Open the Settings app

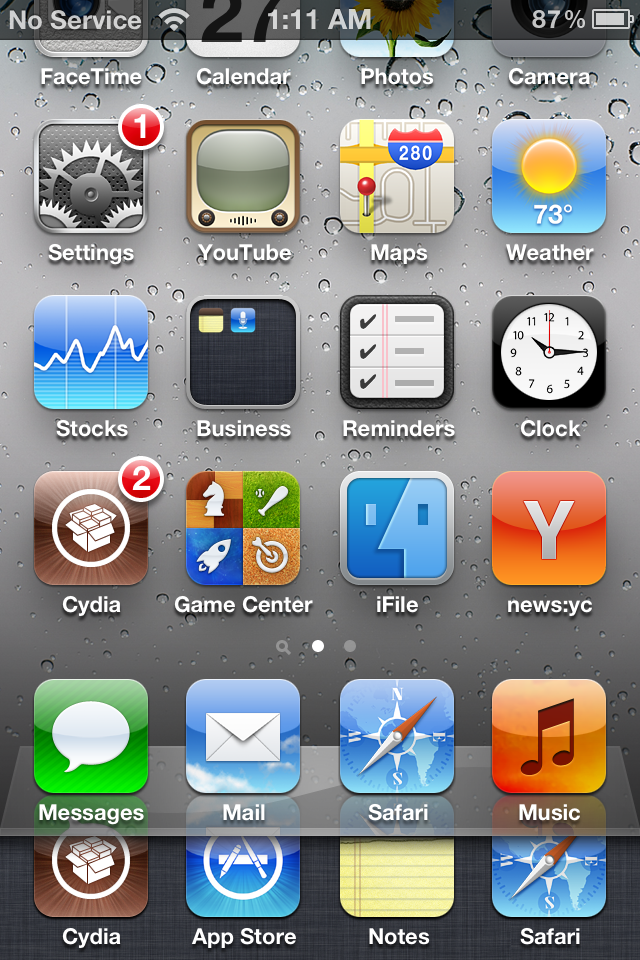90,177
